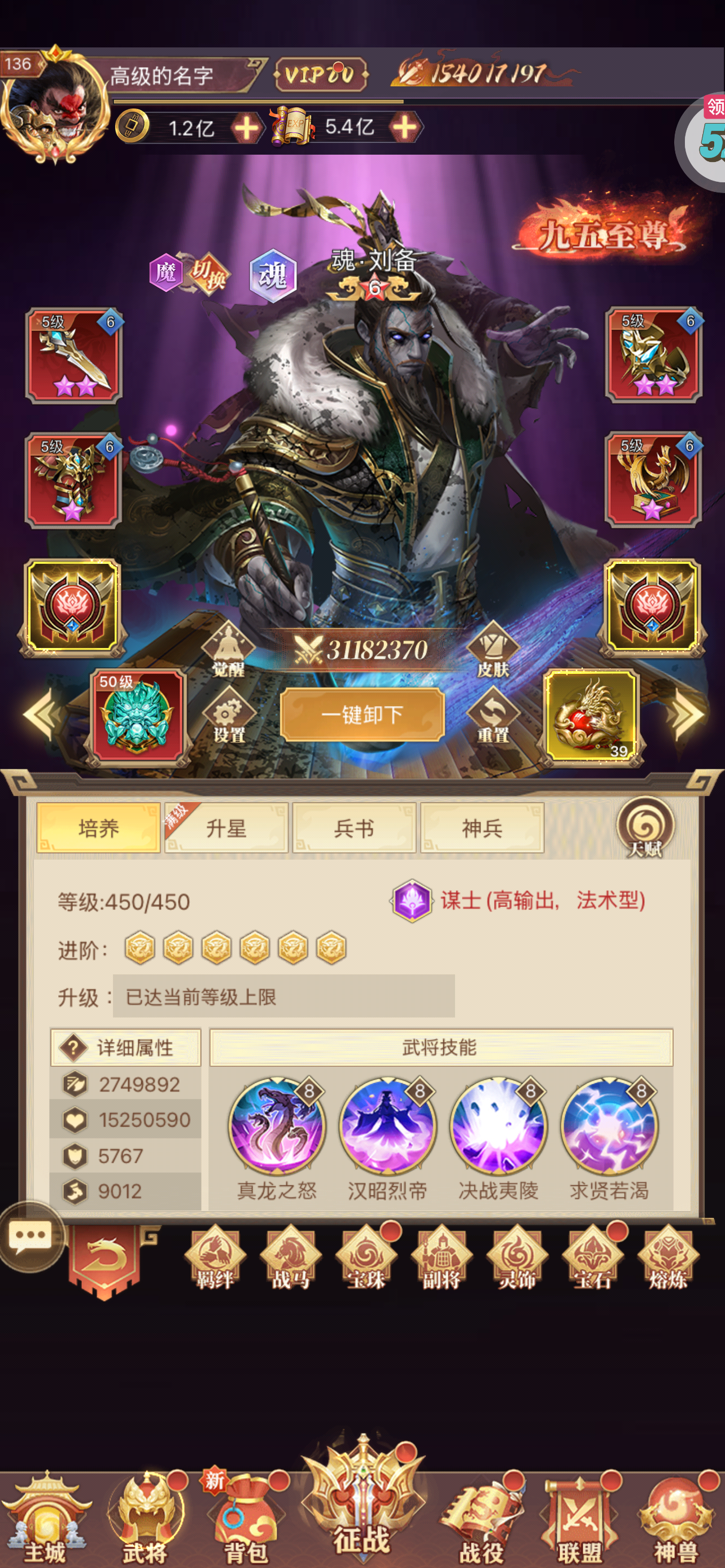
Task: Tap the 重置 reset icon
Action: (x=492, y=715)
